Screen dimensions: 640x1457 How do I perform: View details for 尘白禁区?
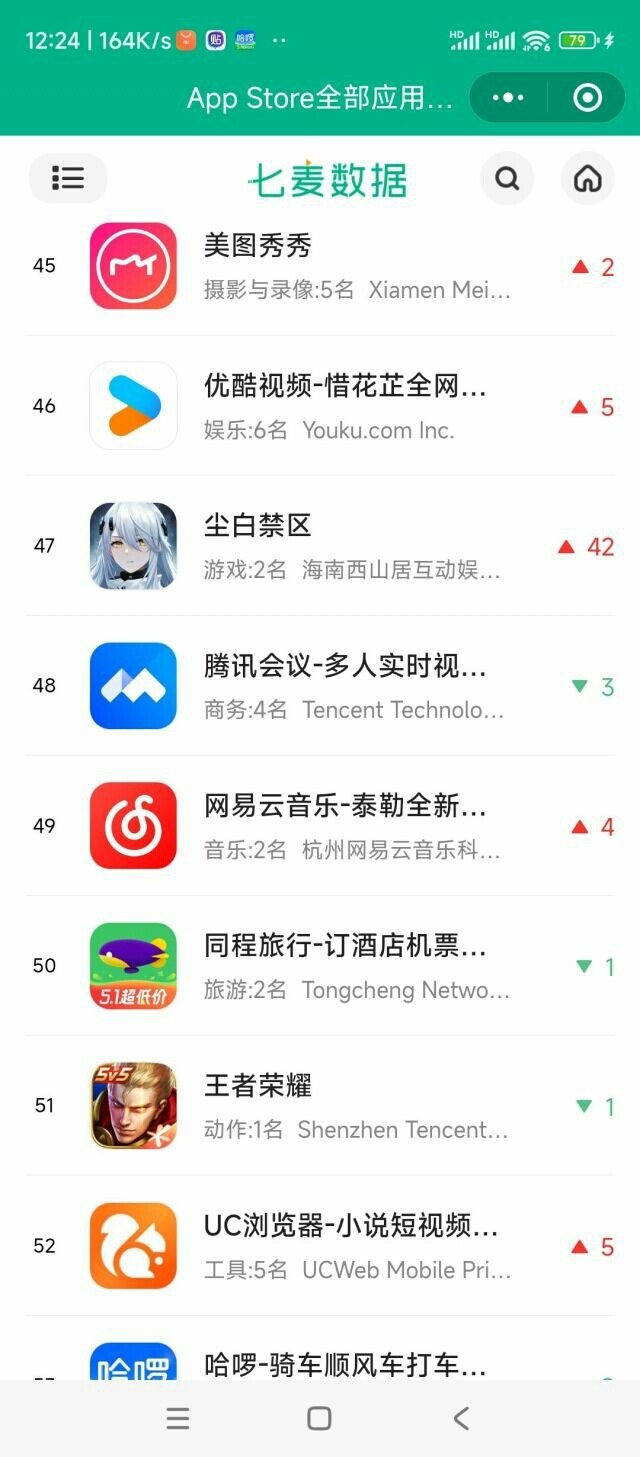(x=320, y=545)
